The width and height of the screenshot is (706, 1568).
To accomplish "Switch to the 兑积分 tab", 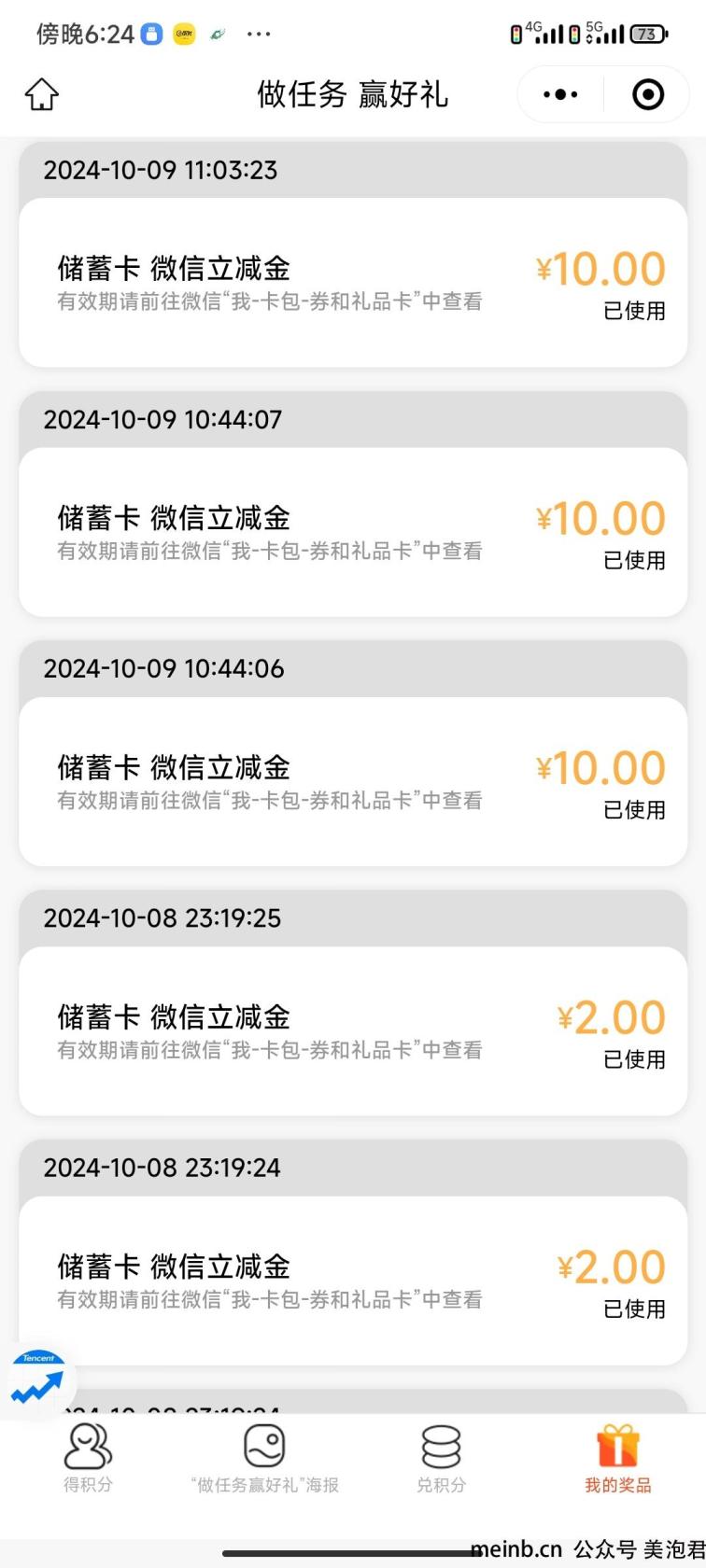I will (x=441, y=1458).
